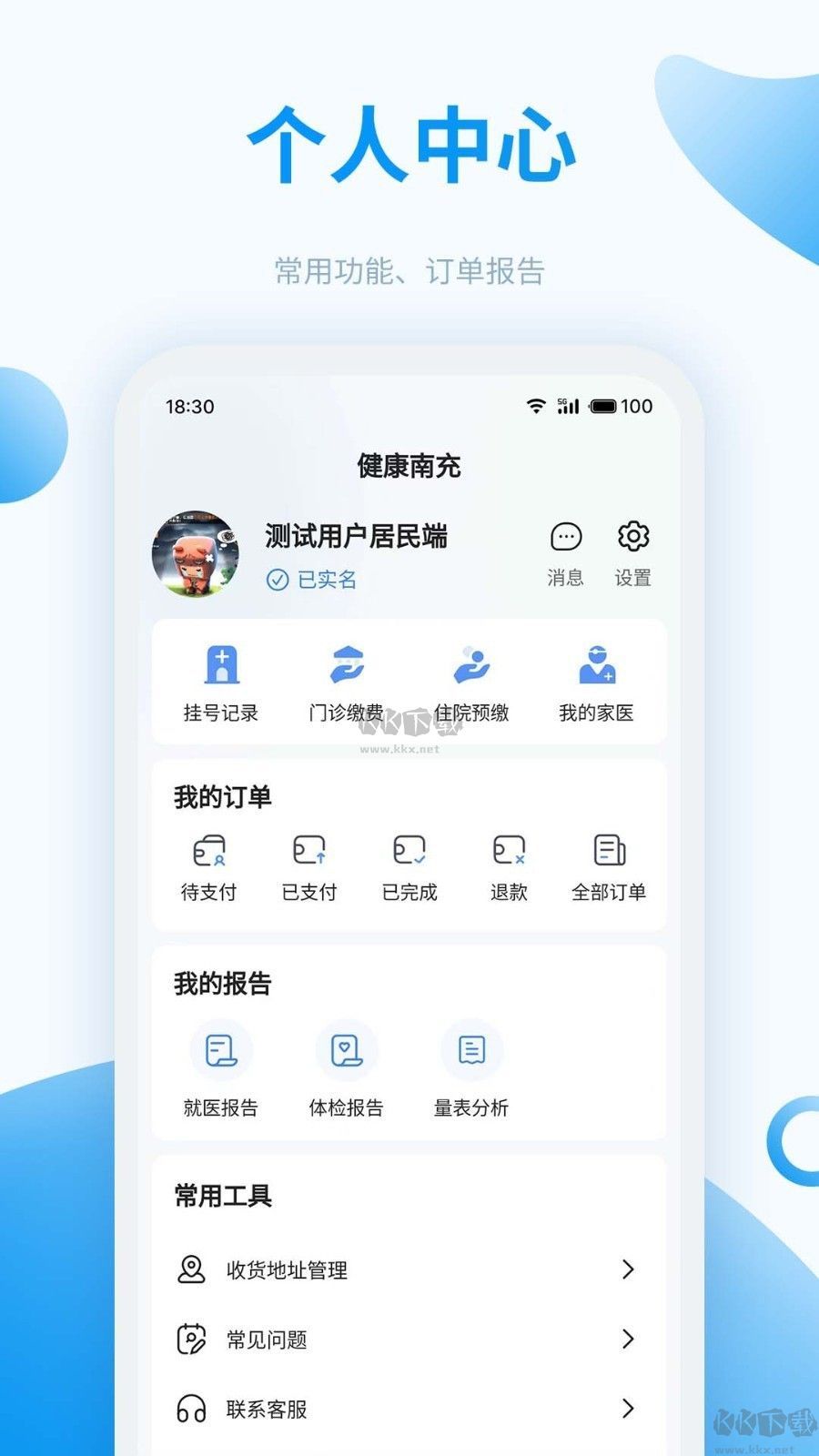Select the 量表分析 scale analysis icon
This screenshot has height=1456, width=819.
471,1051
